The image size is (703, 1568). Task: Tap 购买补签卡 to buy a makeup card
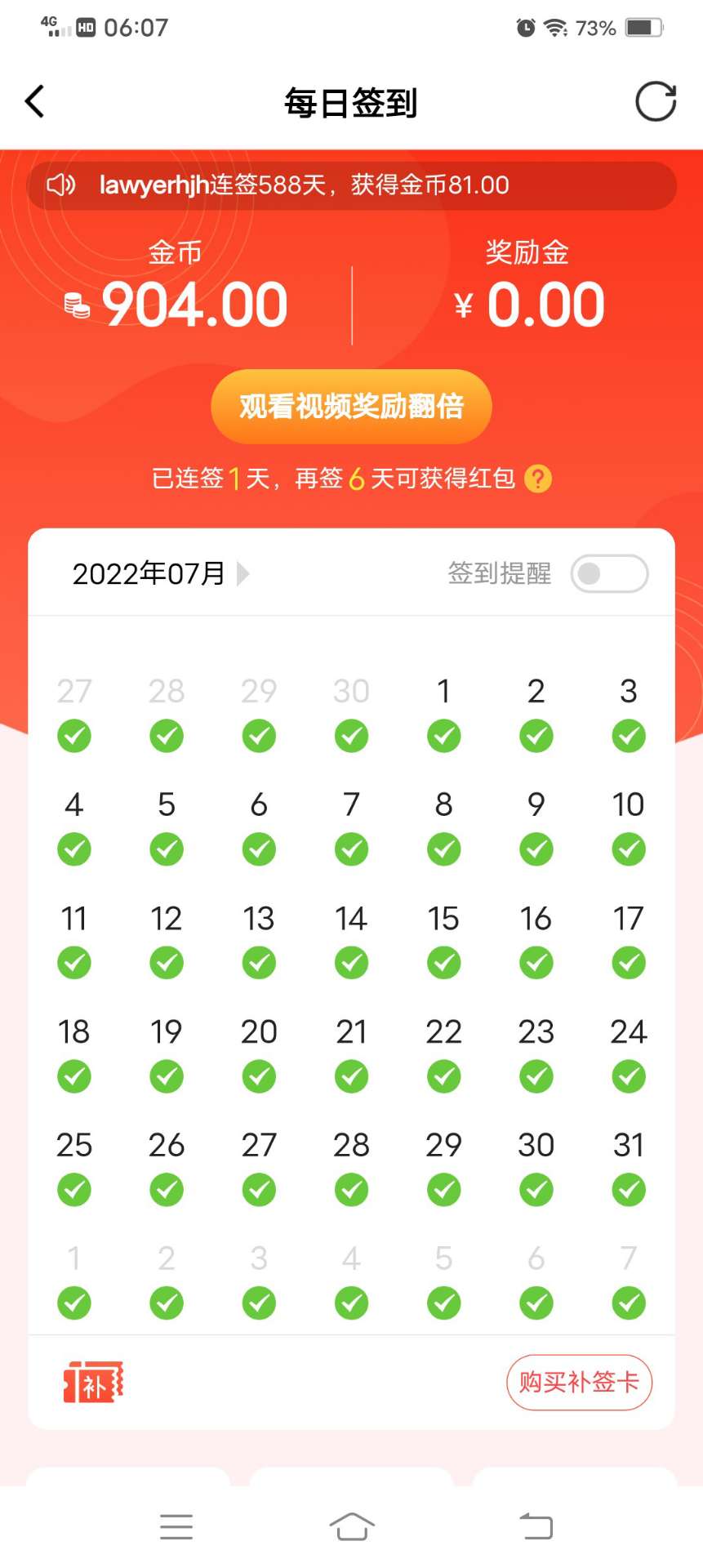(x=579, y=1382)
